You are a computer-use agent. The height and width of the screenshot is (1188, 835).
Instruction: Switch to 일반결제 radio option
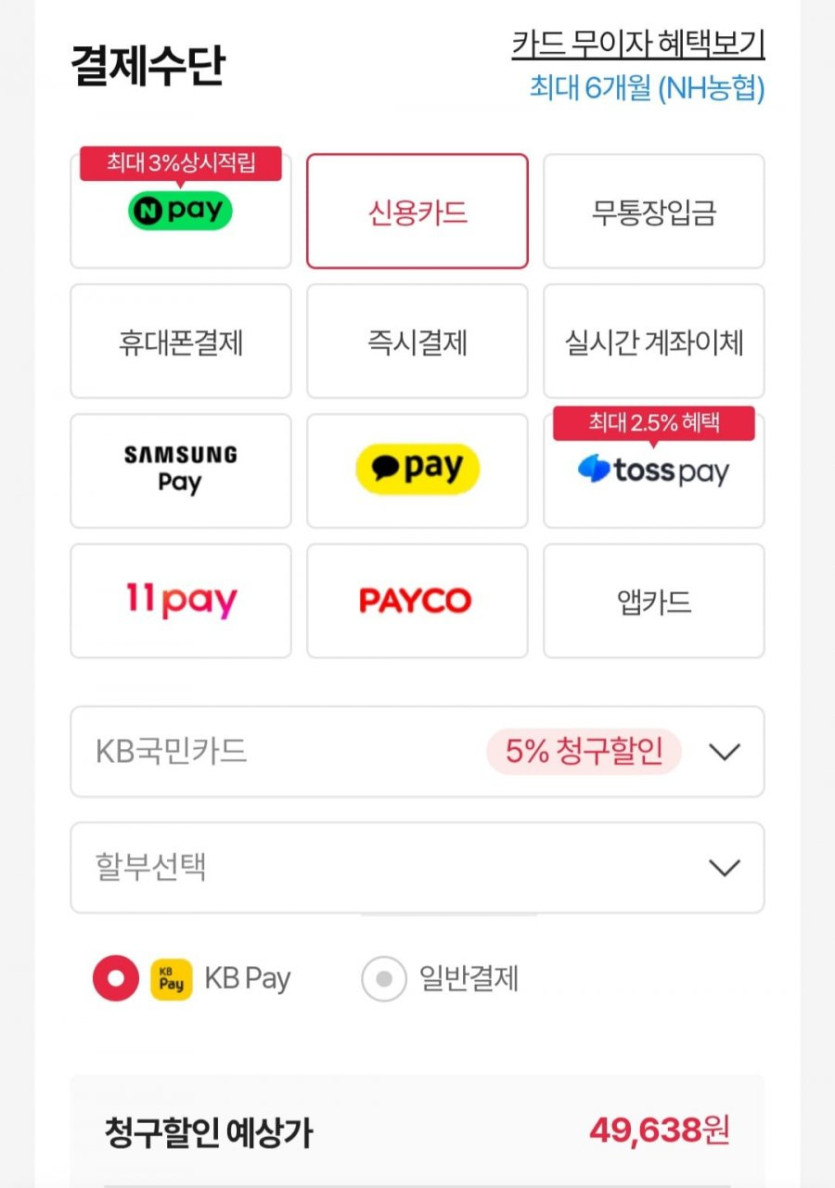(384, 979)
